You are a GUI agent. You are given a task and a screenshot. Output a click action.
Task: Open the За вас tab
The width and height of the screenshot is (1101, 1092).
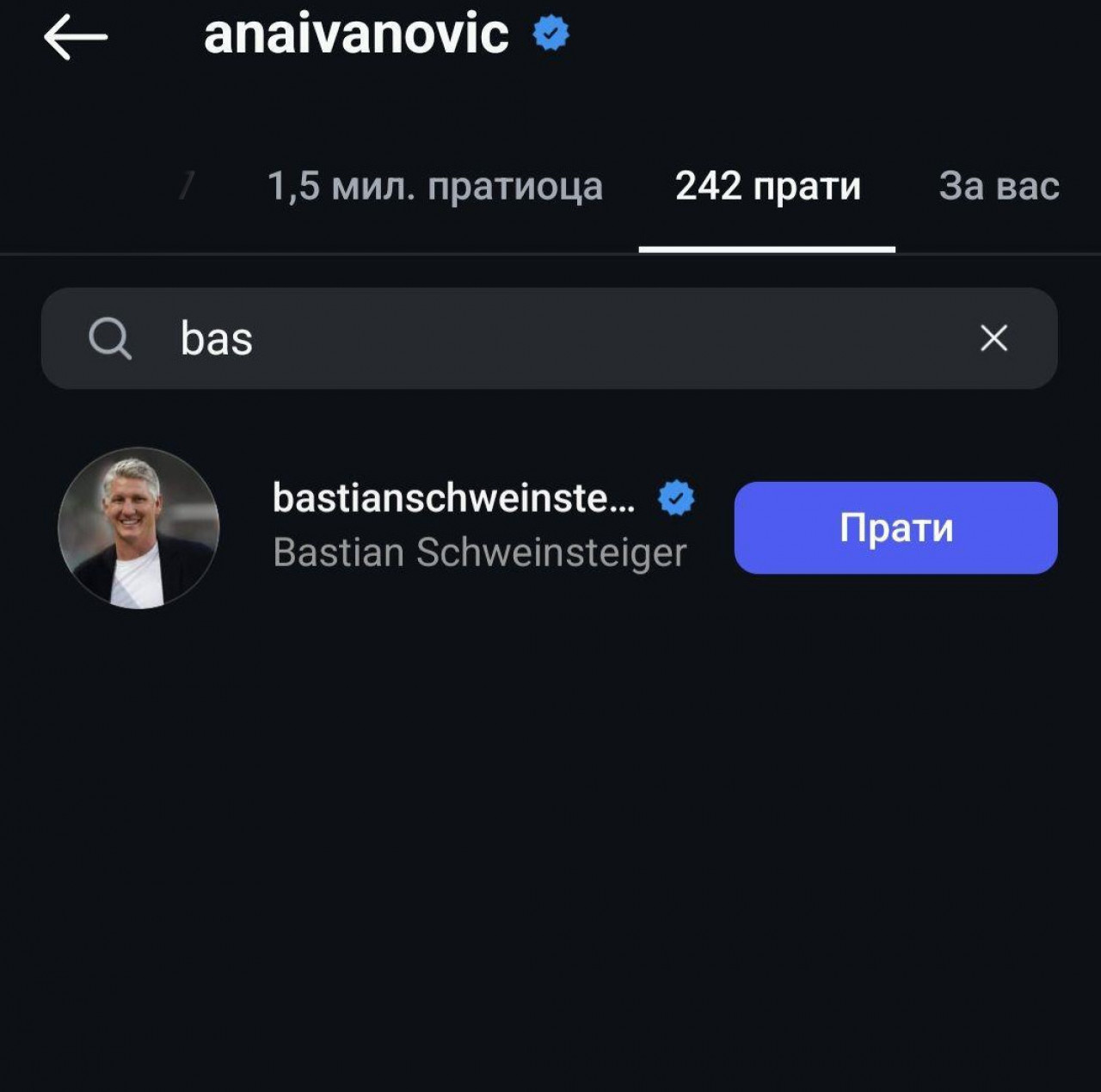coord(998,187)
